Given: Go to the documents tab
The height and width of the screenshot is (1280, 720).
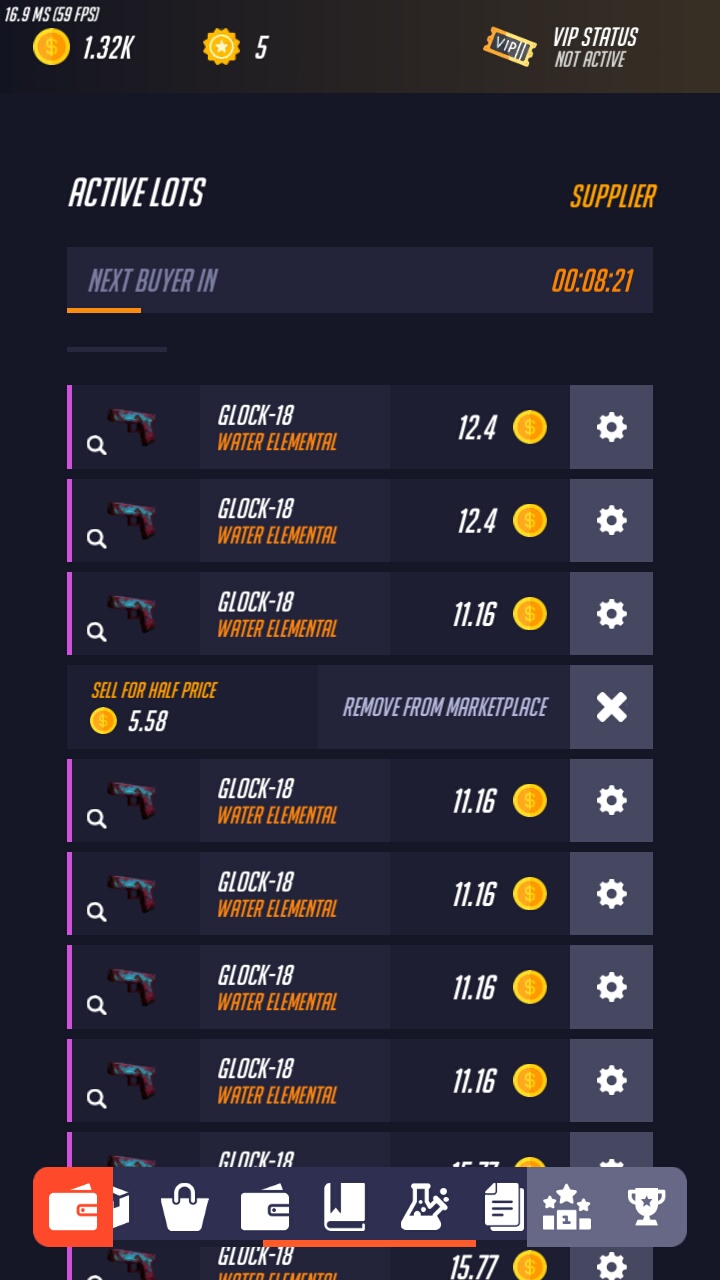Looking at the screenshot, I should (x=505, y=1207).
